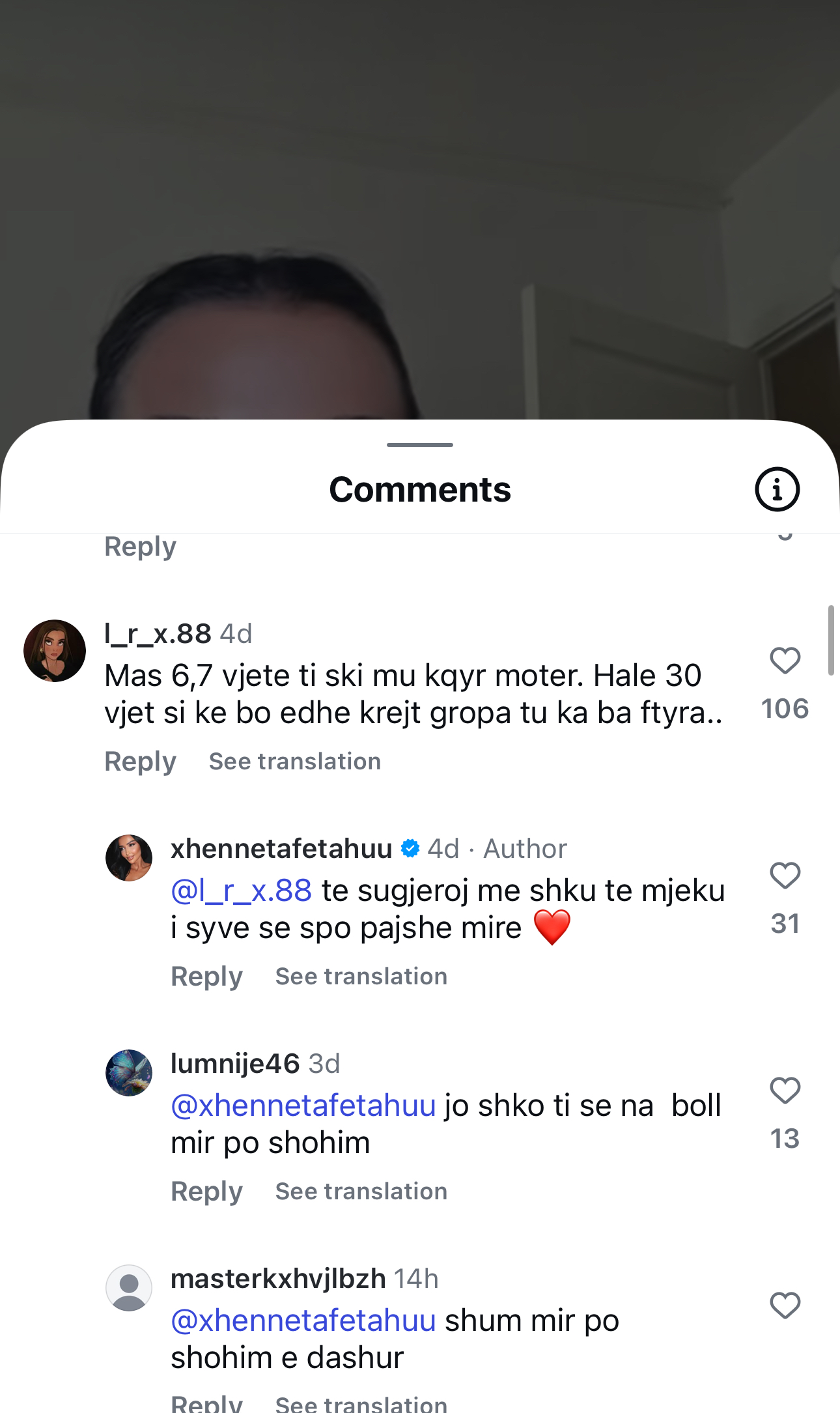See translation of xhennetafetahuu's reply

[x=361, y=977]
